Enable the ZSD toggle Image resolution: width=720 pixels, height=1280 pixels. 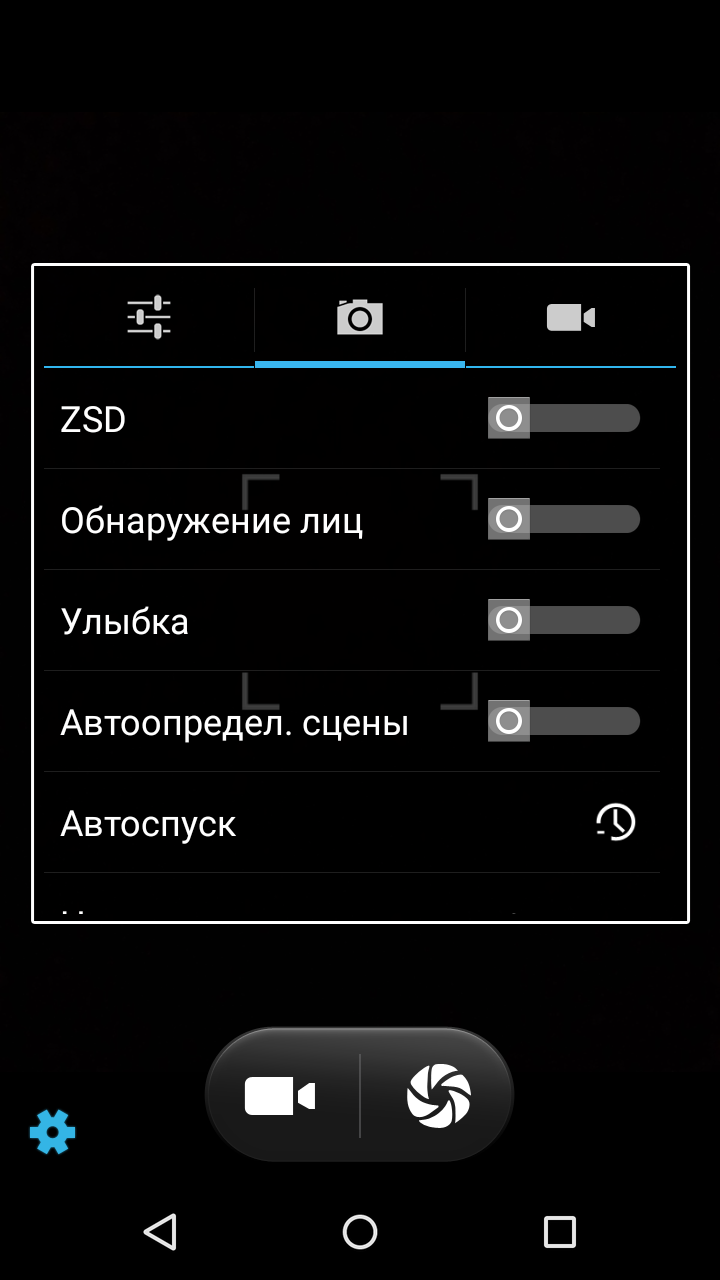(x=564, y=418)
